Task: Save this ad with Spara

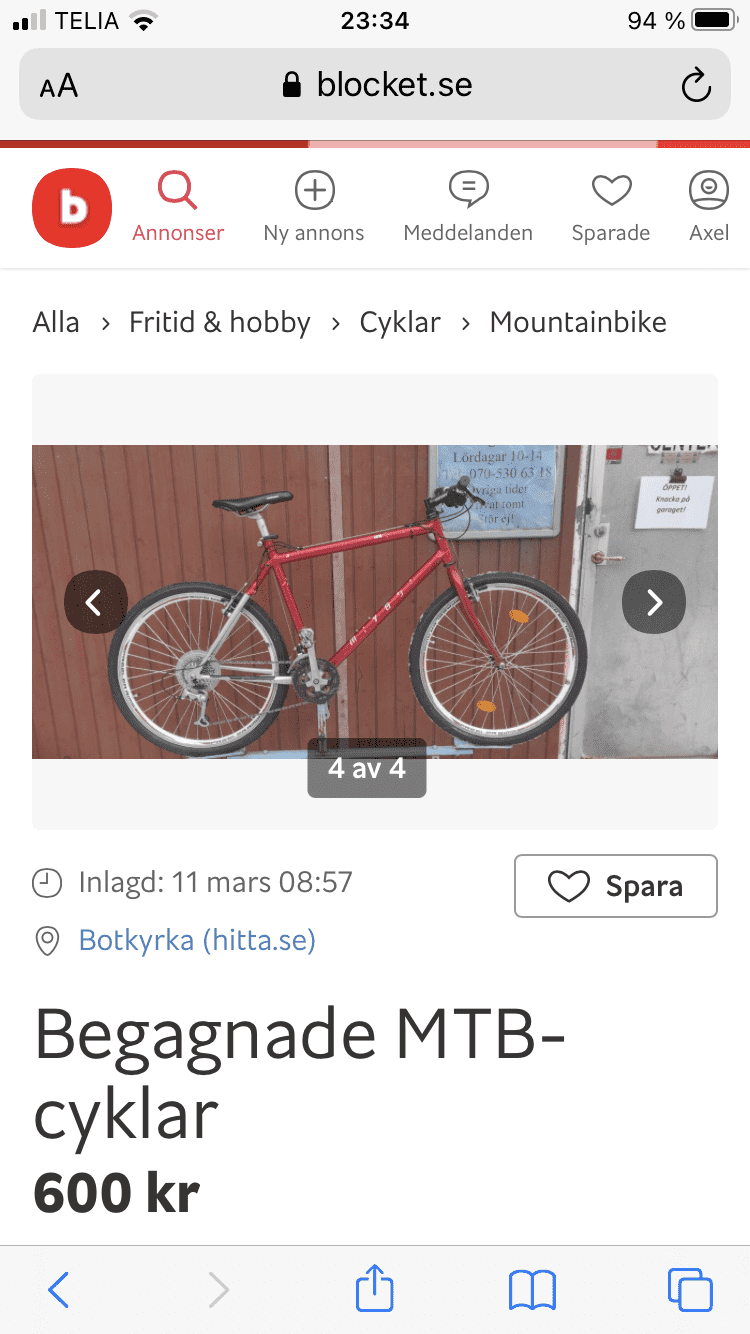Action: 616,886
